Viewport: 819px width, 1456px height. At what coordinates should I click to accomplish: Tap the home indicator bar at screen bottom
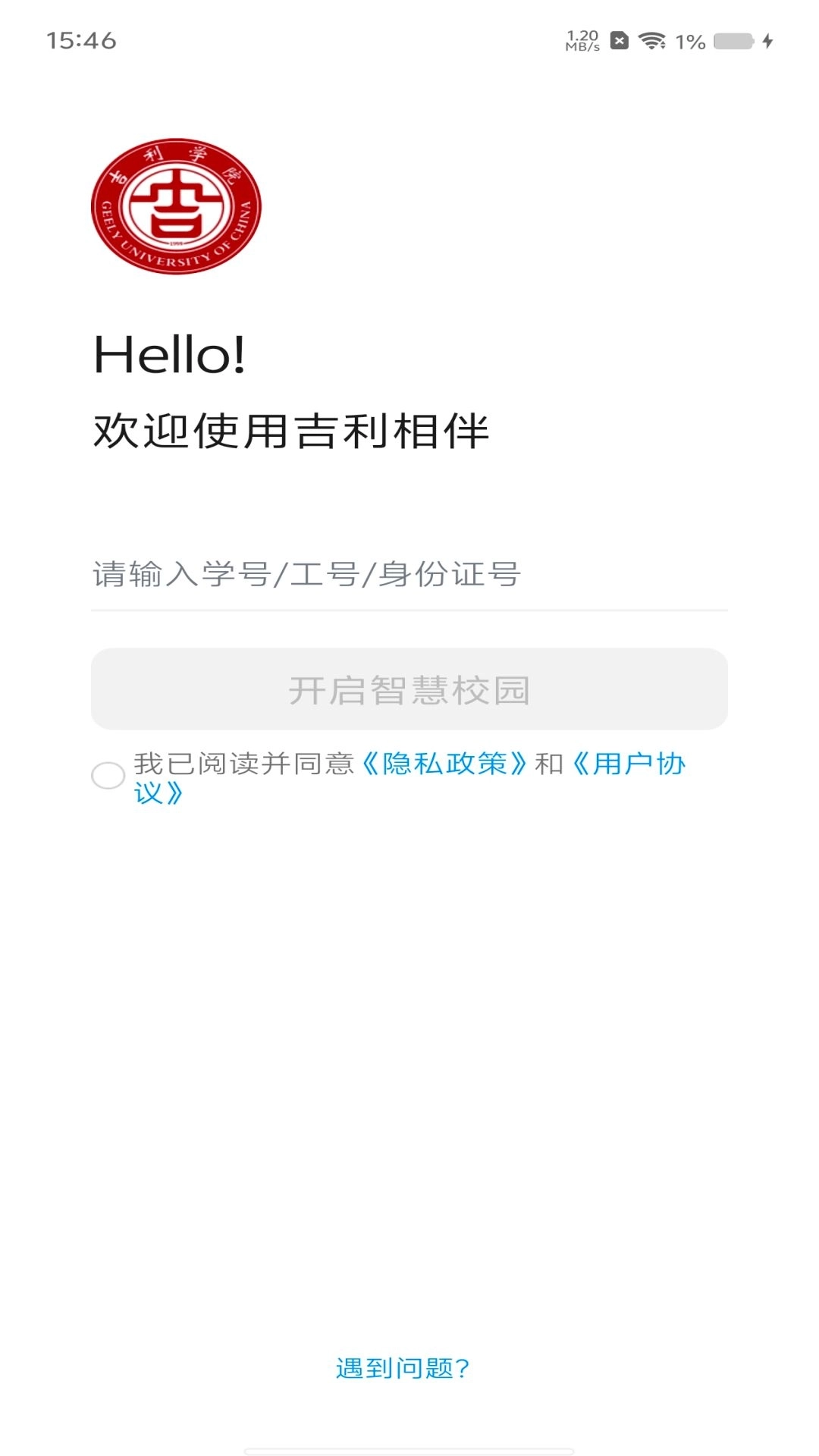coord(409,1450)
